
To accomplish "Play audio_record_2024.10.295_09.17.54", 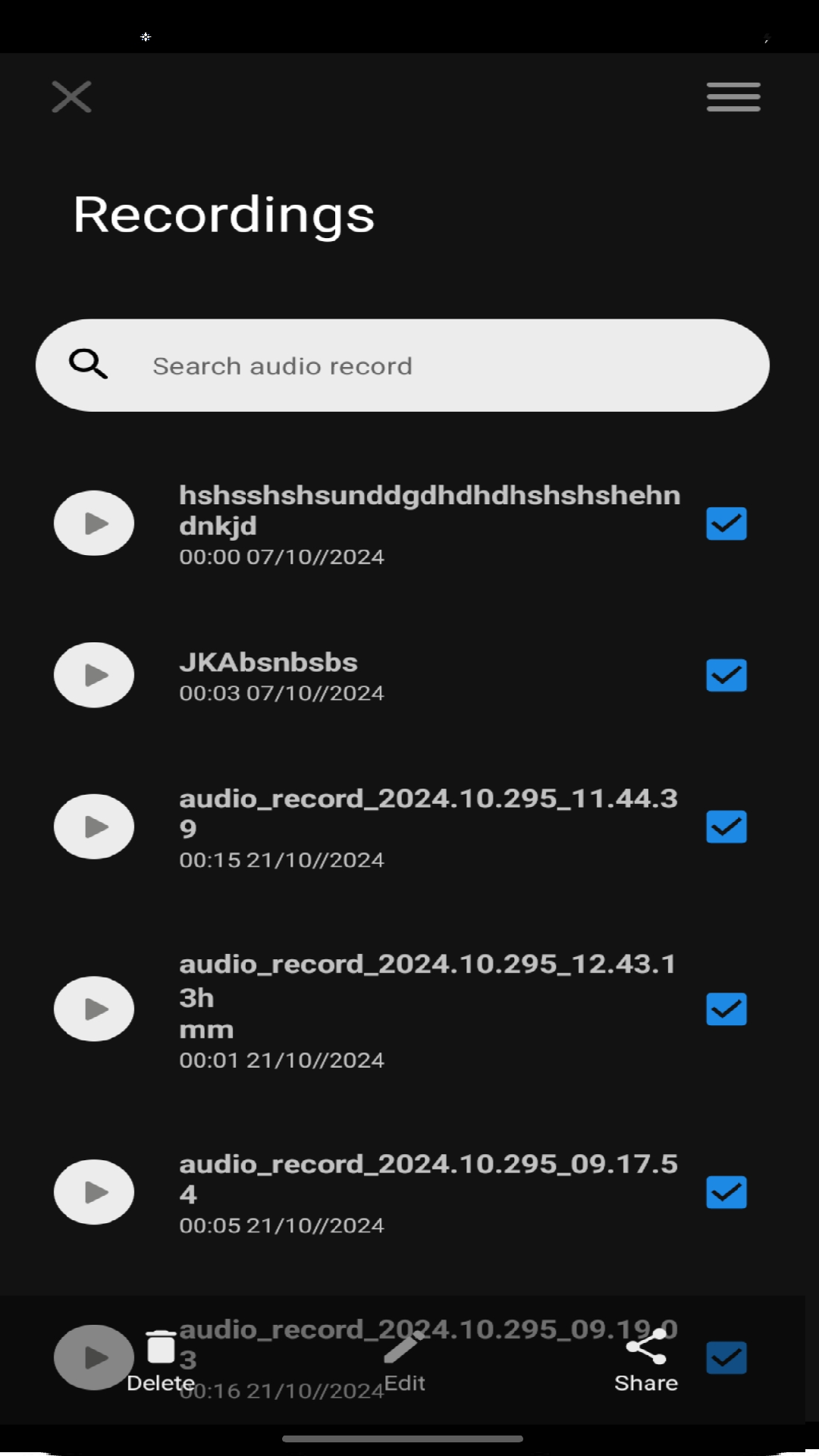I will [93, 1192].
